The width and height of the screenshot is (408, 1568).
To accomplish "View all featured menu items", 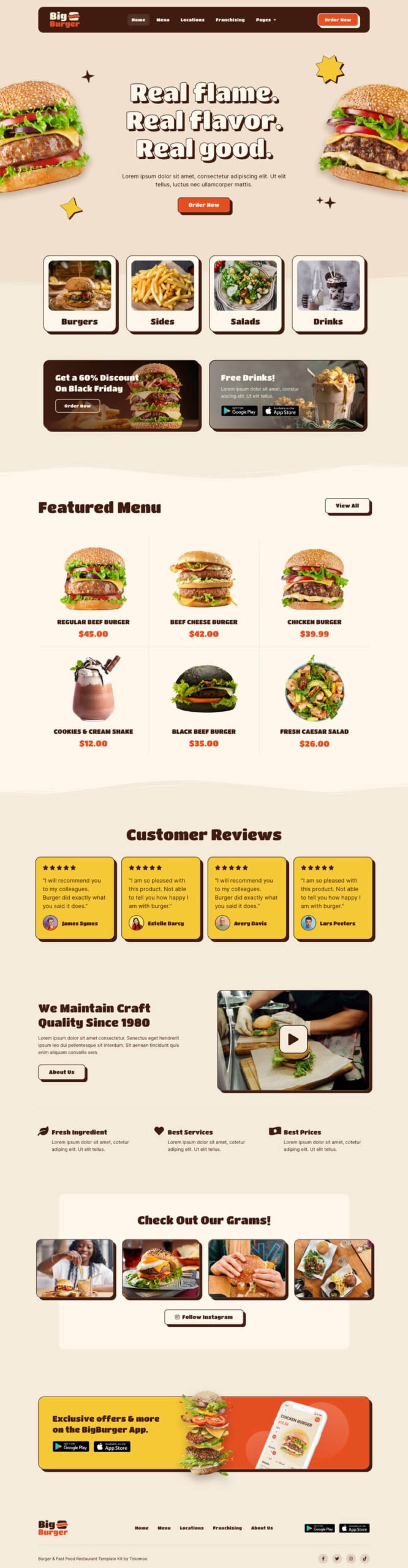I will point(347,505).
